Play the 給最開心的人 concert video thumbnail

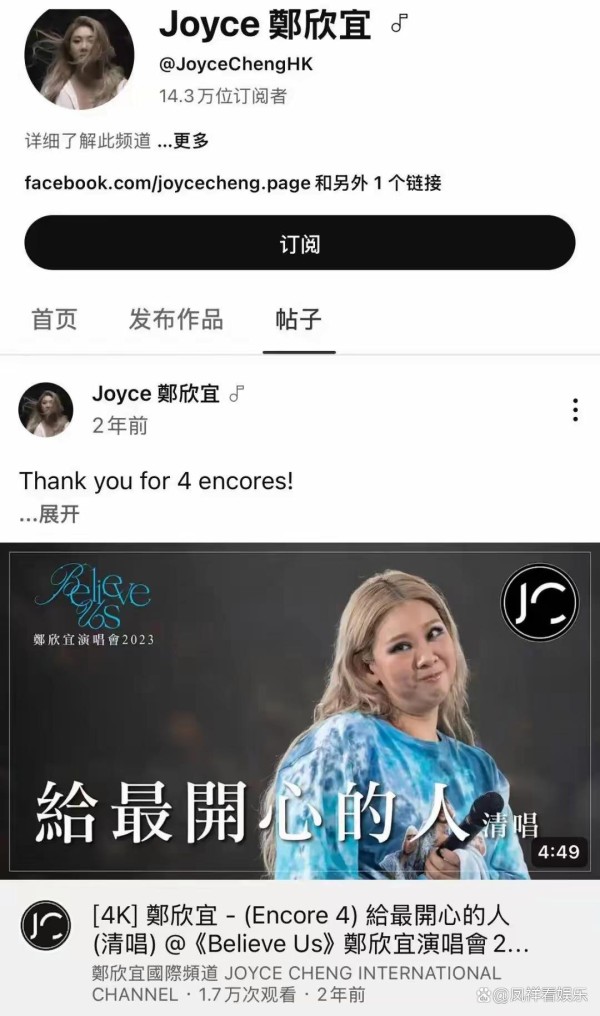[300, 711]
